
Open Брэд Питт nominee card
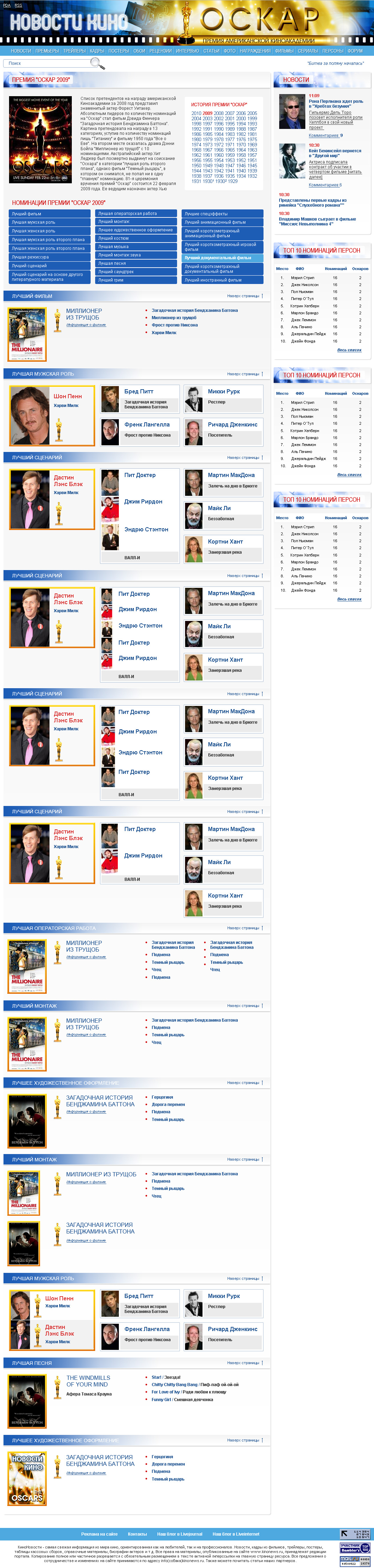tap(139, 391)
